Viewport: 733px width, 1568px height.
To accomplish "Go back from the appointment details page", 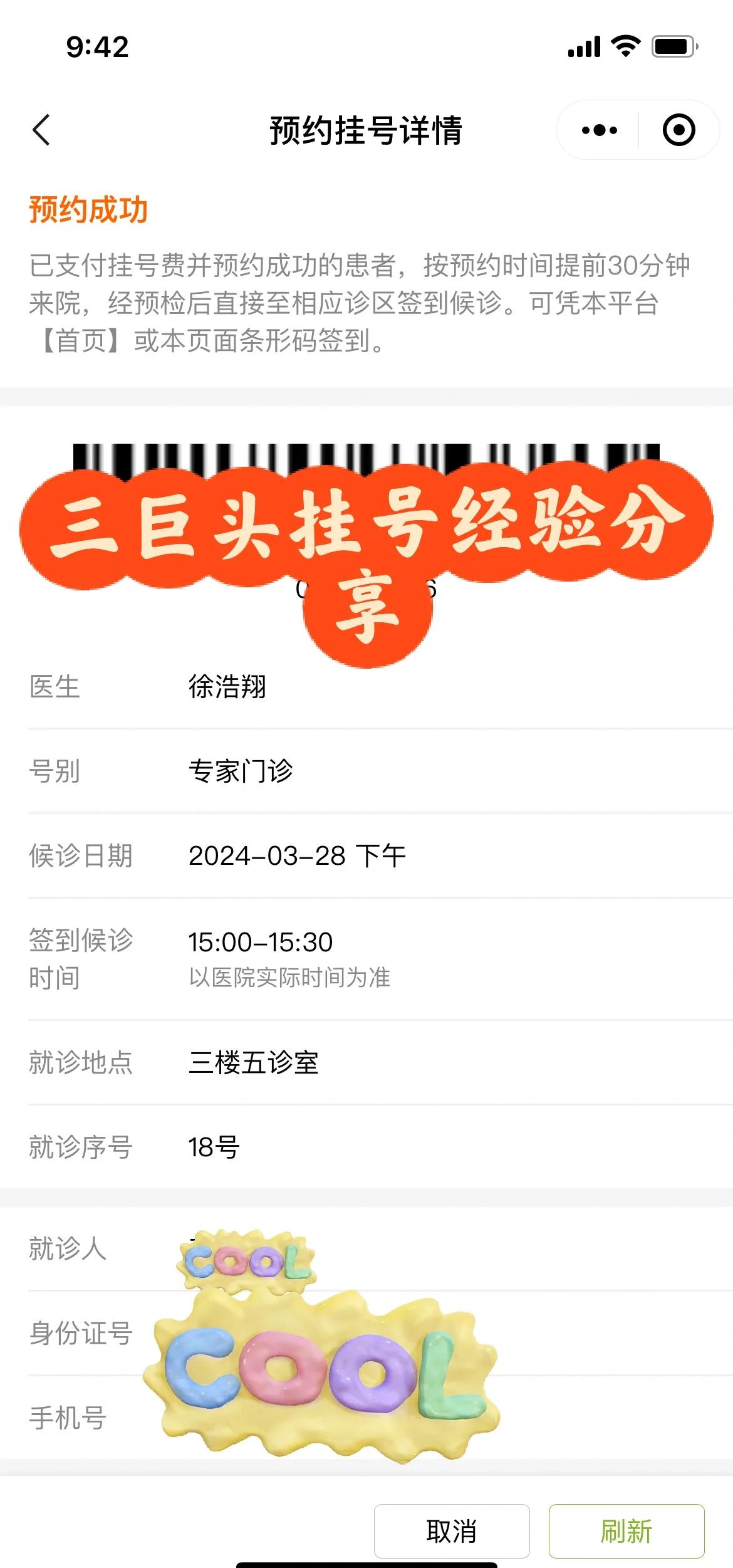I will pyautogui.click(x=41, y=130).
